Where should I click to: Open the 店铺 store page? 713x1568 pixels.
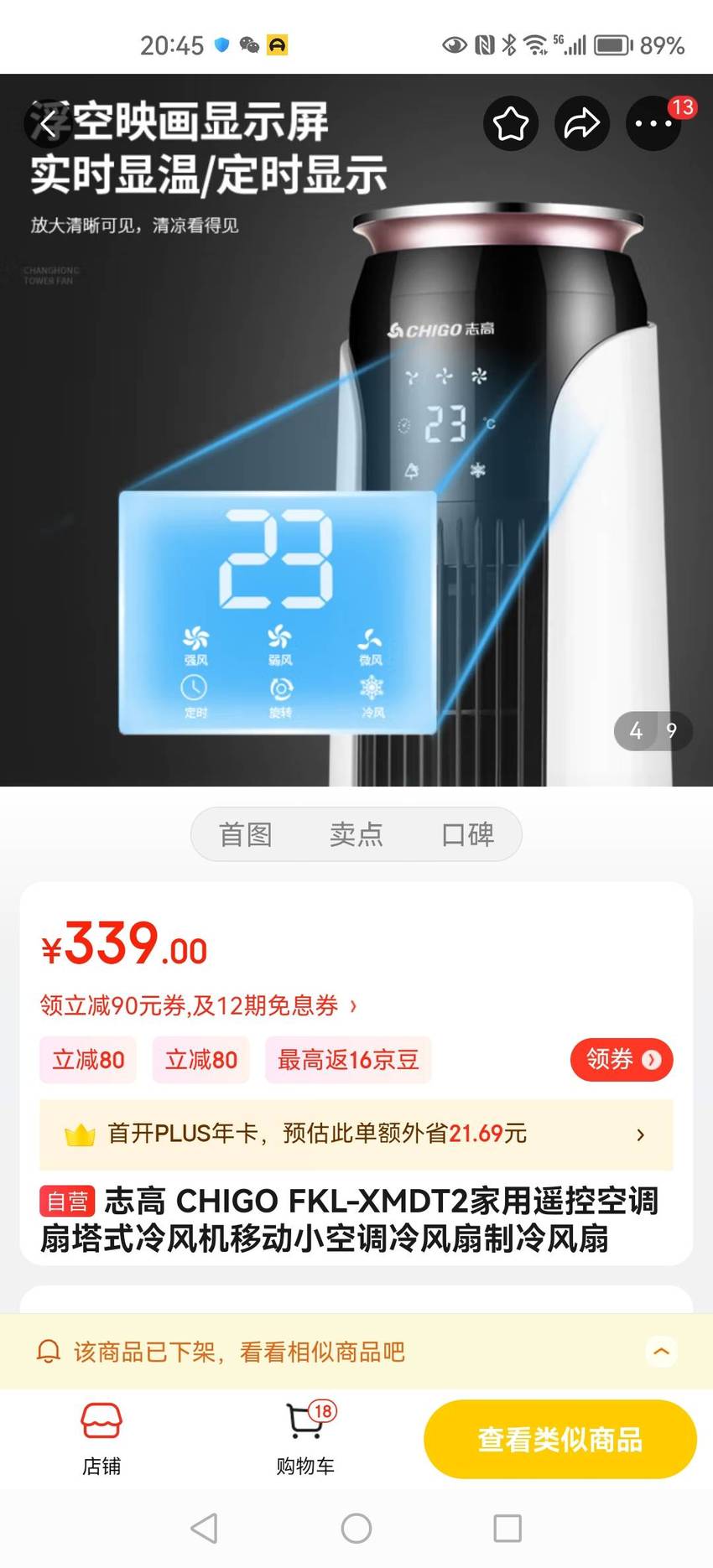pos(101,1439)
